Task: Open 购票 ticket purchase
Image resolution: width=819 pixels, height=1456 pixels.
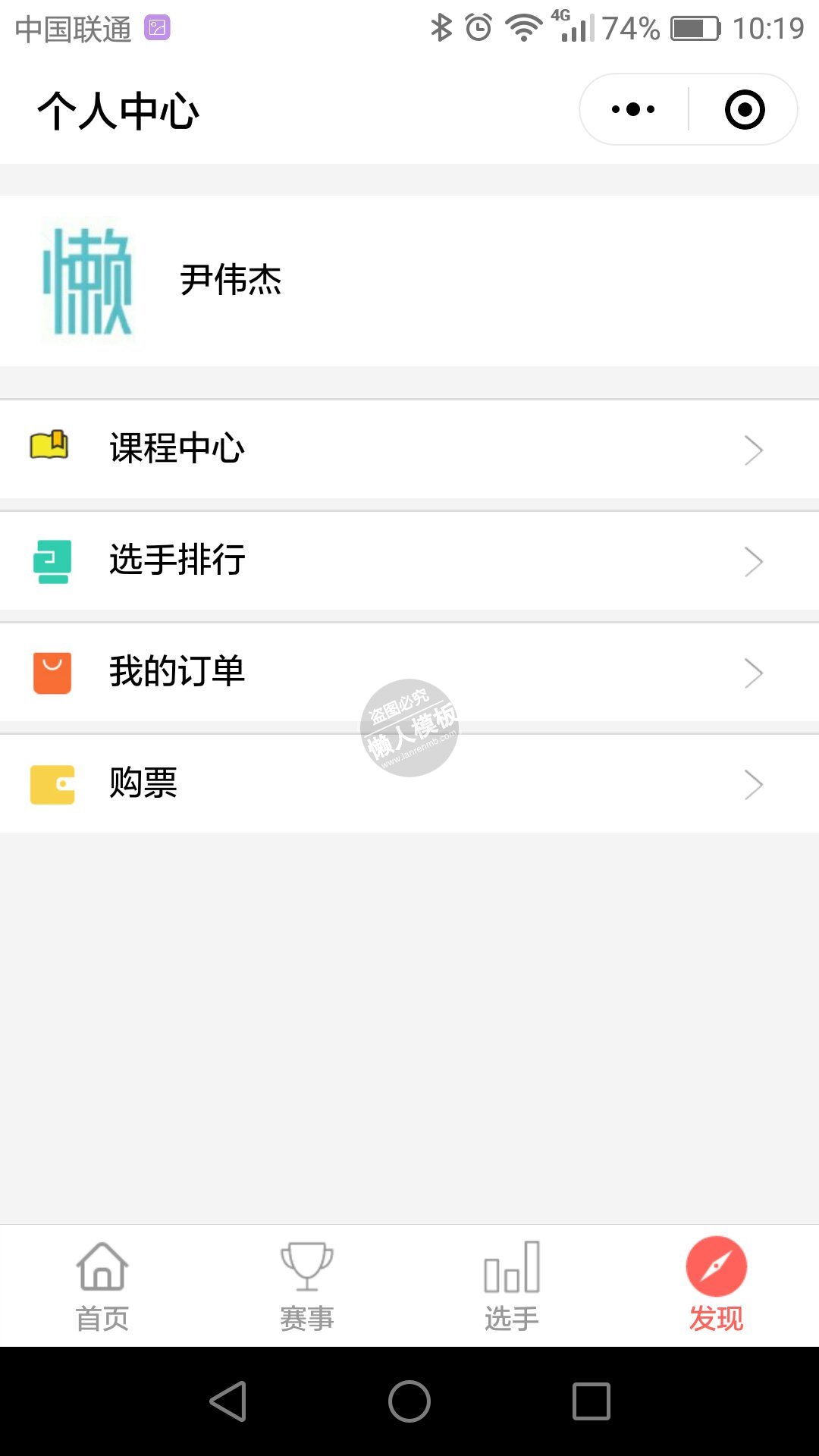Action: [409, 783]
